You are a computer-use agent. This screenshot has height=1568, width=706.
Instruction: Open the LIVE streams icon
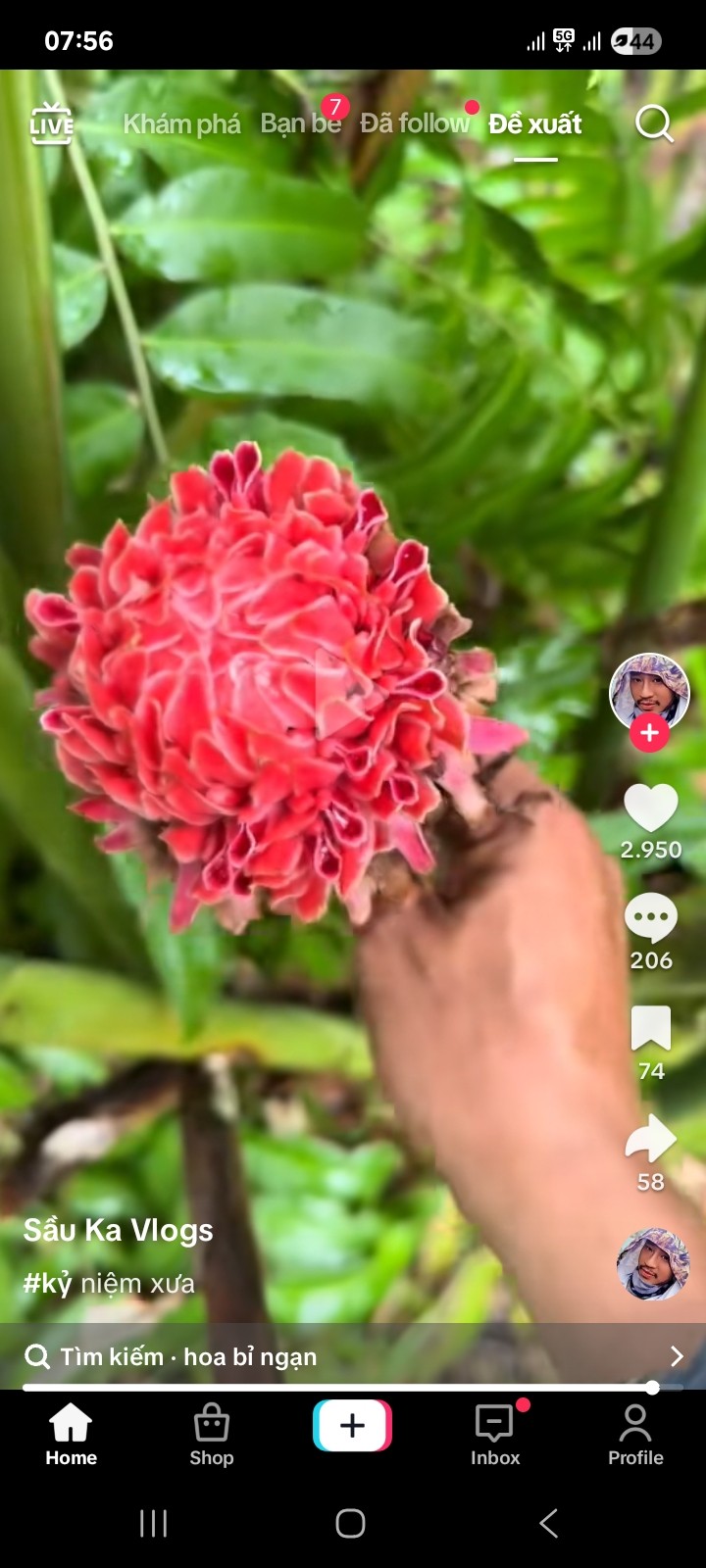click(51, 124)
